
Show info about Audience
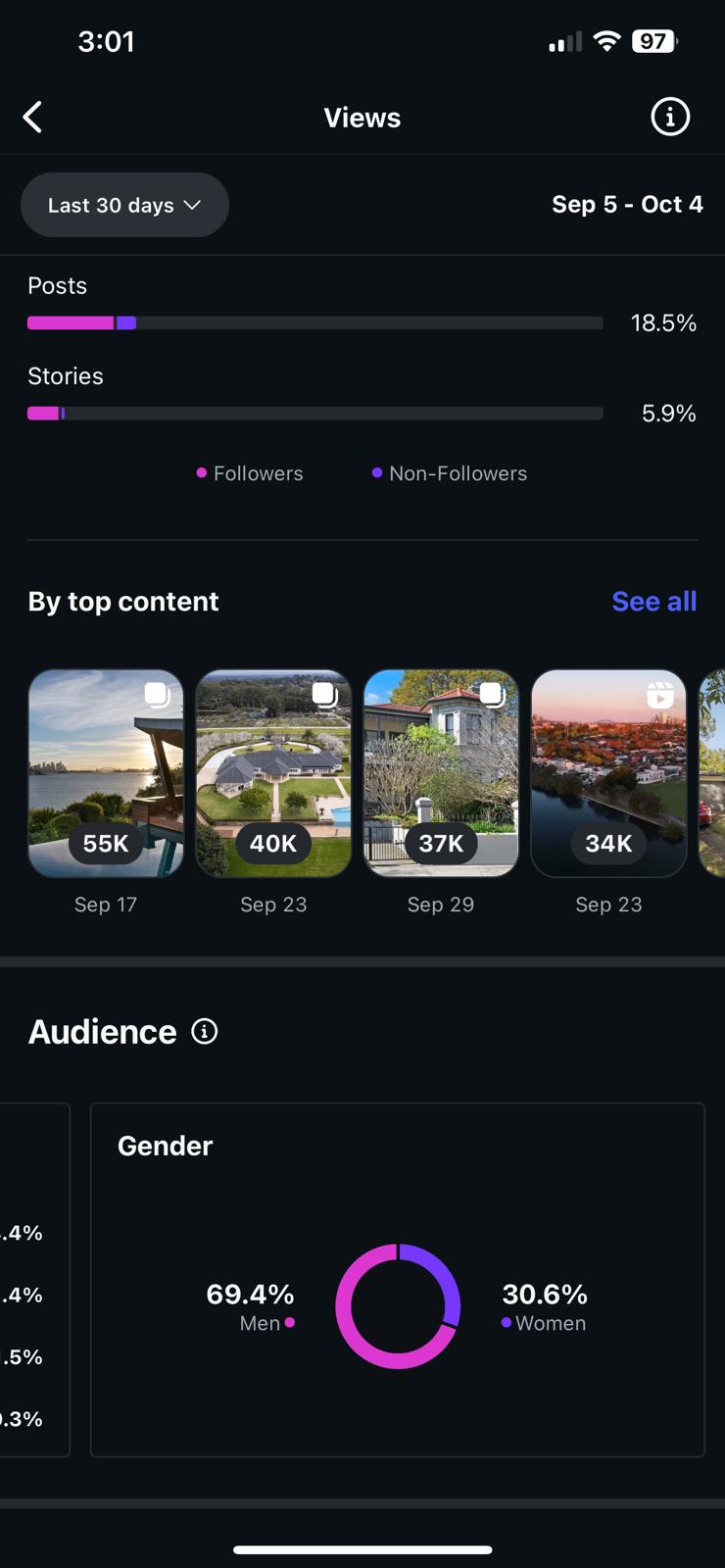(x=205, y=1031)
